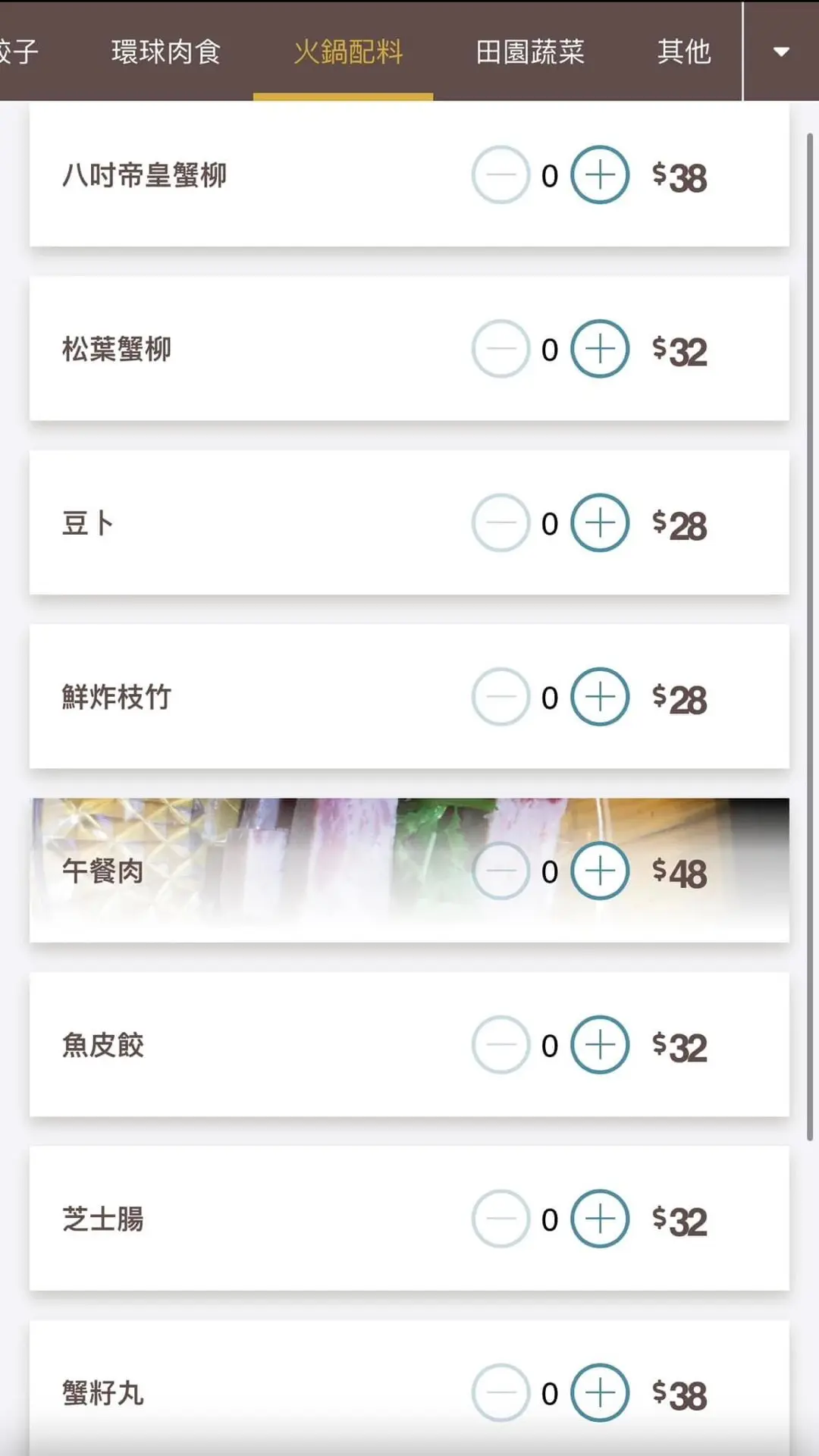Add one 午餐肉

tap(600, 871)
